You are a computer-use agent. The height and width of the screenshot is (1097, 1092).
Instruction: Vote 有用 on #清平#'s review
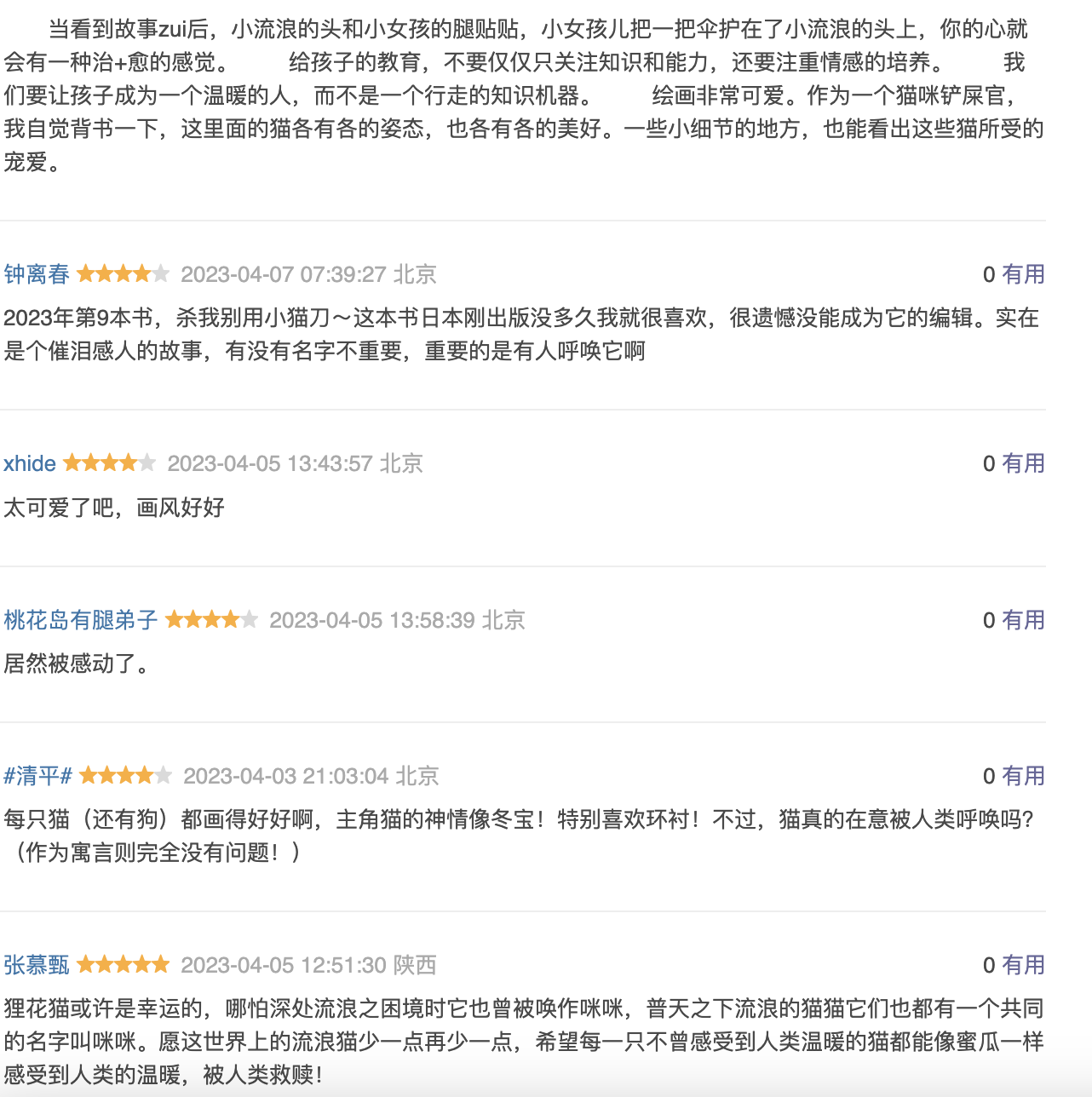click(1023, 776)
